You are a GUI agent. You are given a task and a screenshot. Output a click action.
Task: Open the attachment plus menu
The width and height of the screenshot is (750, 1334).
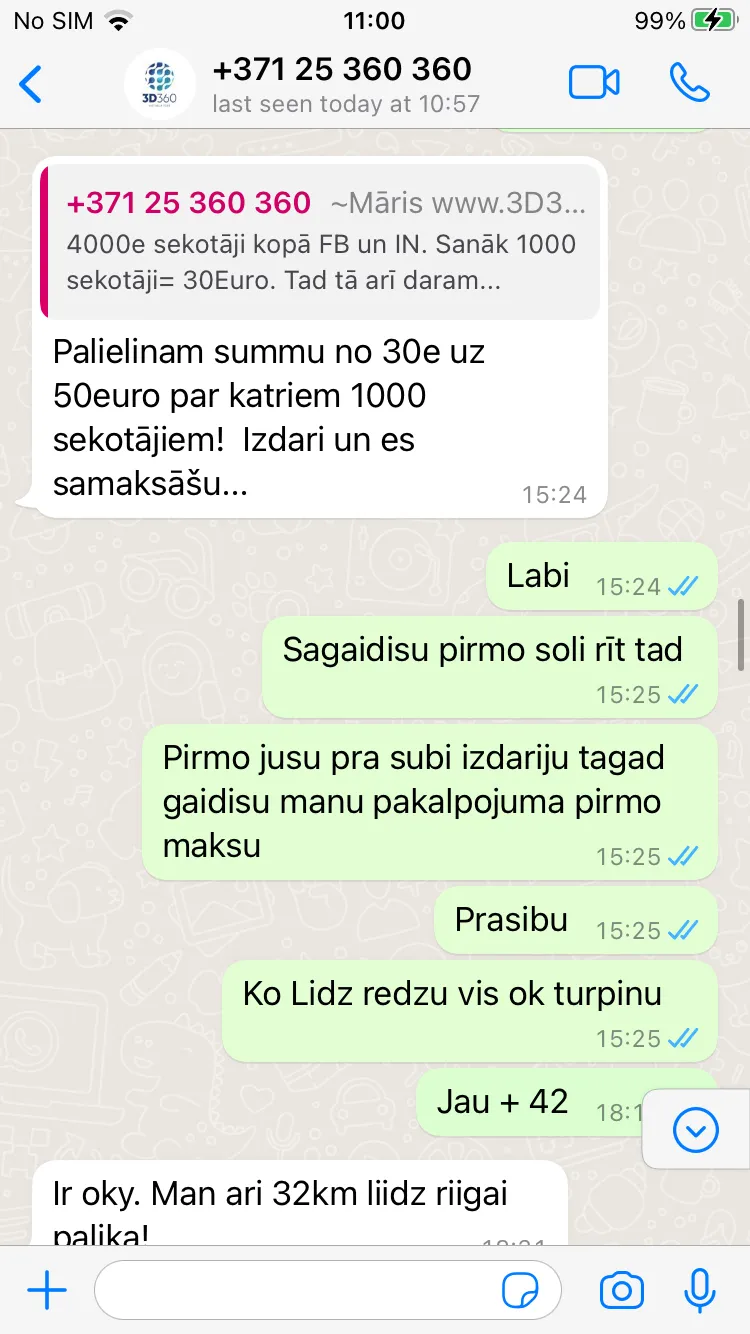point(47,1291)
